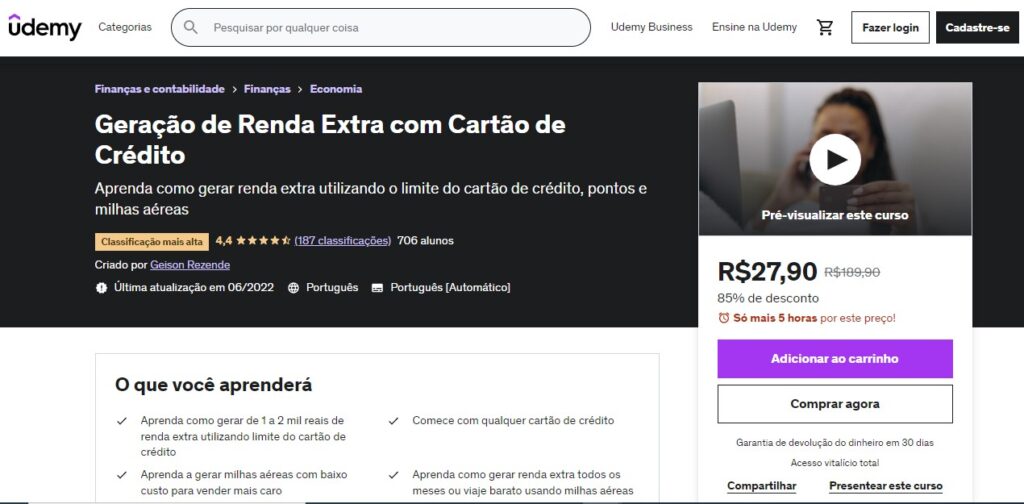Play the course preview video
Screen dimensions: 1024x504
click(x=835, y=159)
